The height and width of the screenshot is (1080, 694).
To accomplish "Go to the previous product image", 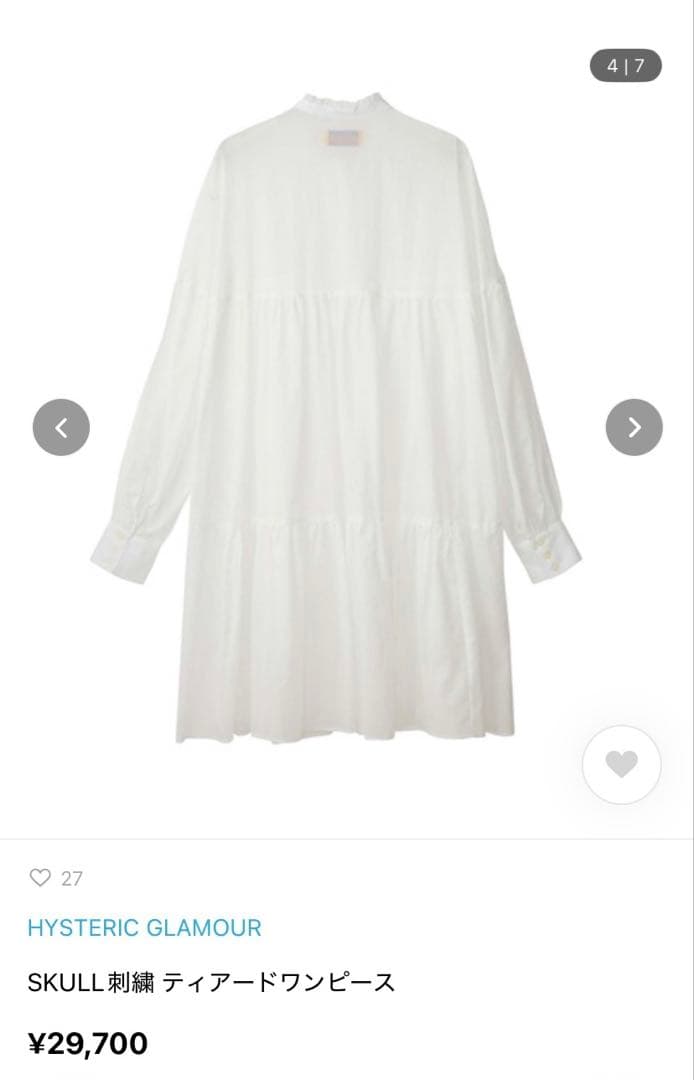I will [61, 427].
